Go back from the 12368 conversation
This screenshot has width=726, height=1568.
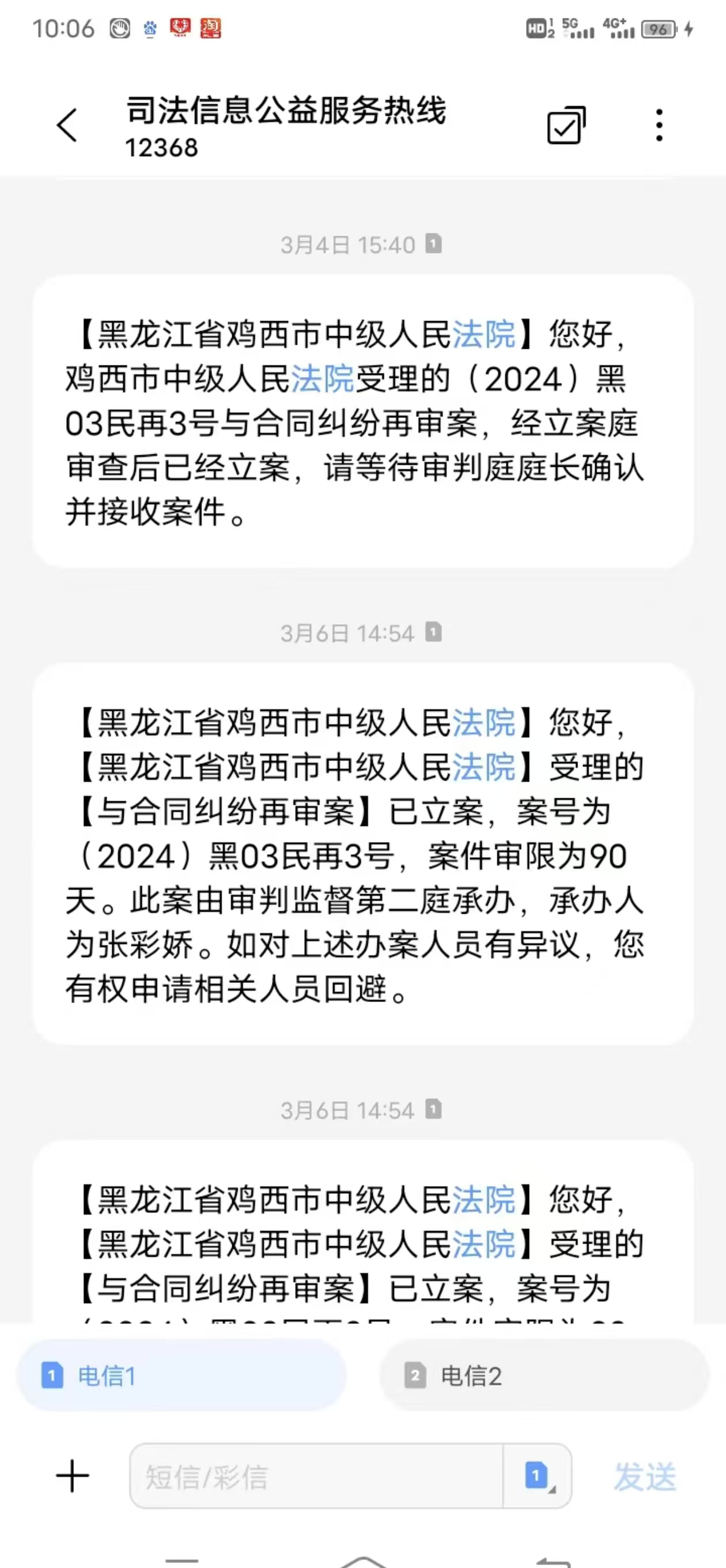click(67, 126)
